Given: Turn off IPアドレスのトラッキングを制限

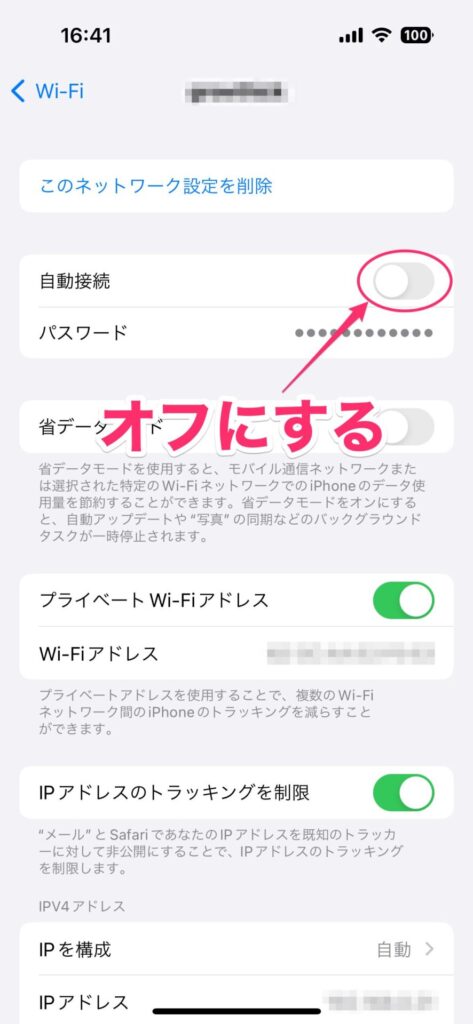Looking at the screenshot, I should click(404, 792).
